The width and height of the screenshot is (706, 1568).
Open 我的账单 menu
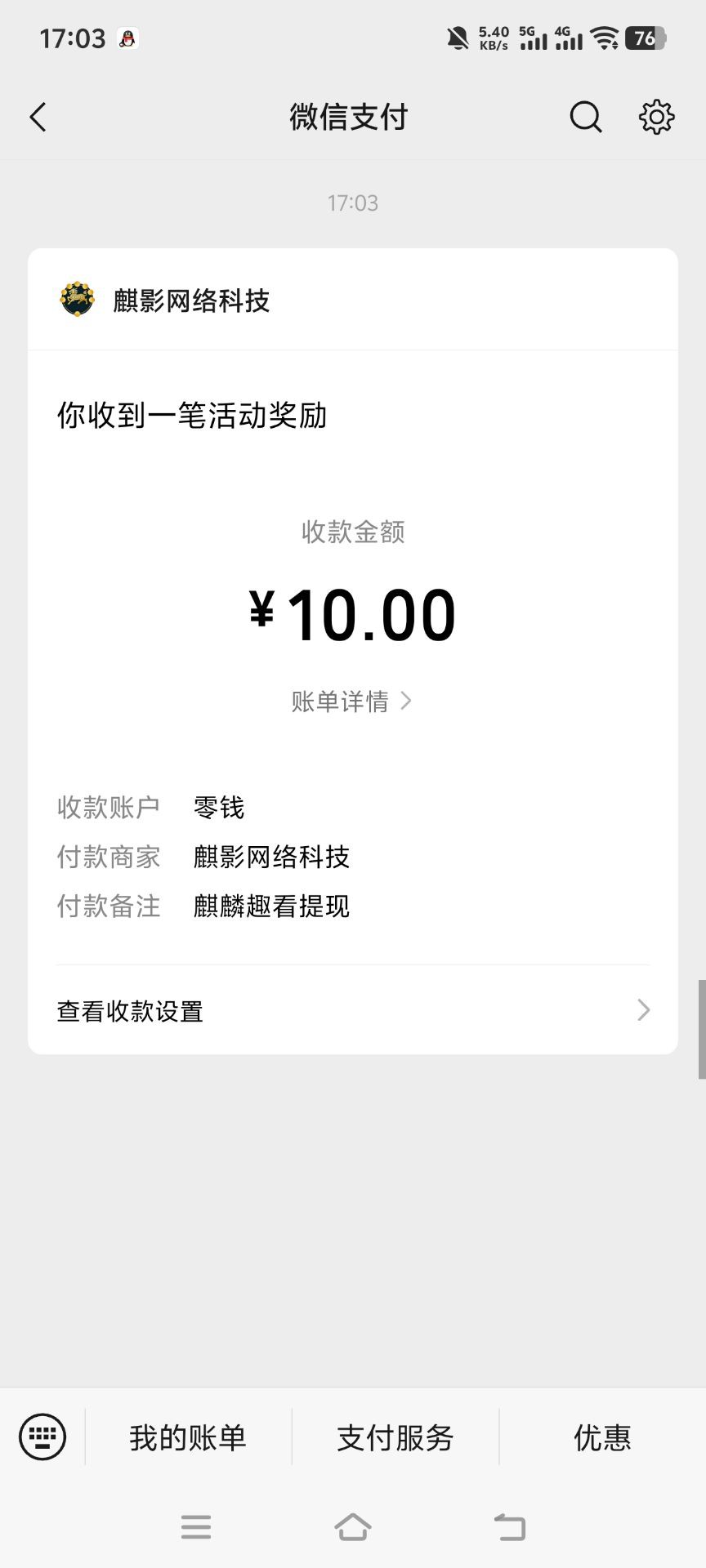pyautogui.click(x=188, y=1437)
